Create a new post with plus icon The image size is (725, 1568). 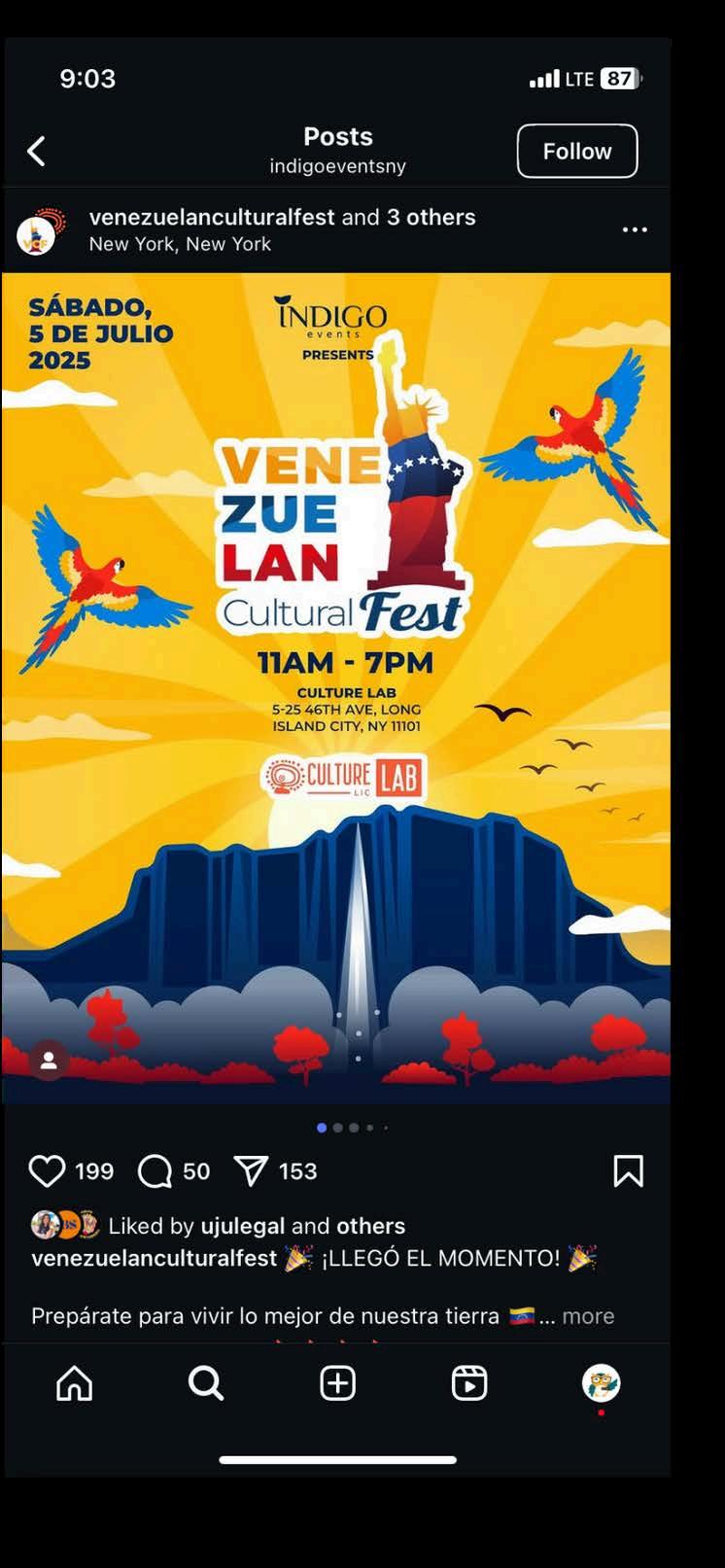337,1383
